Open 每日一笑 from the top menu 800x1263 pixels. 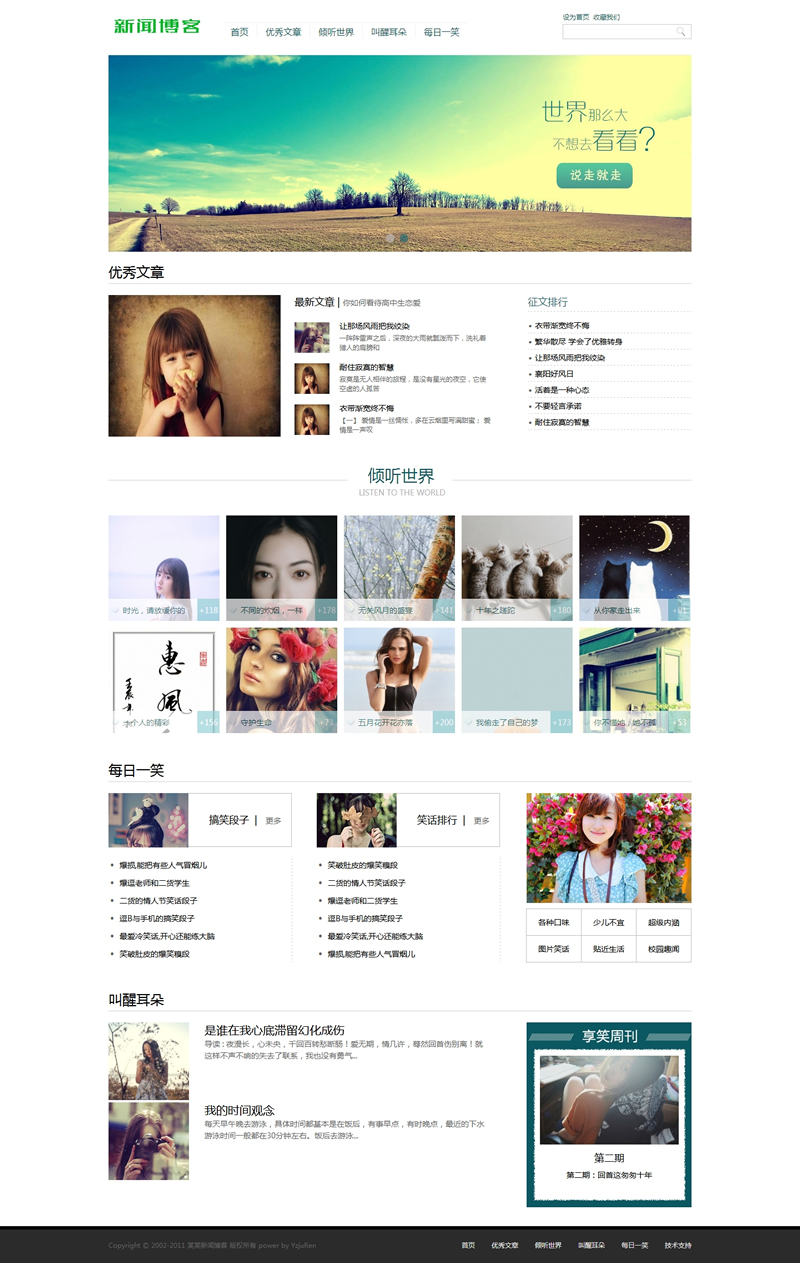(x=441, y=32)
